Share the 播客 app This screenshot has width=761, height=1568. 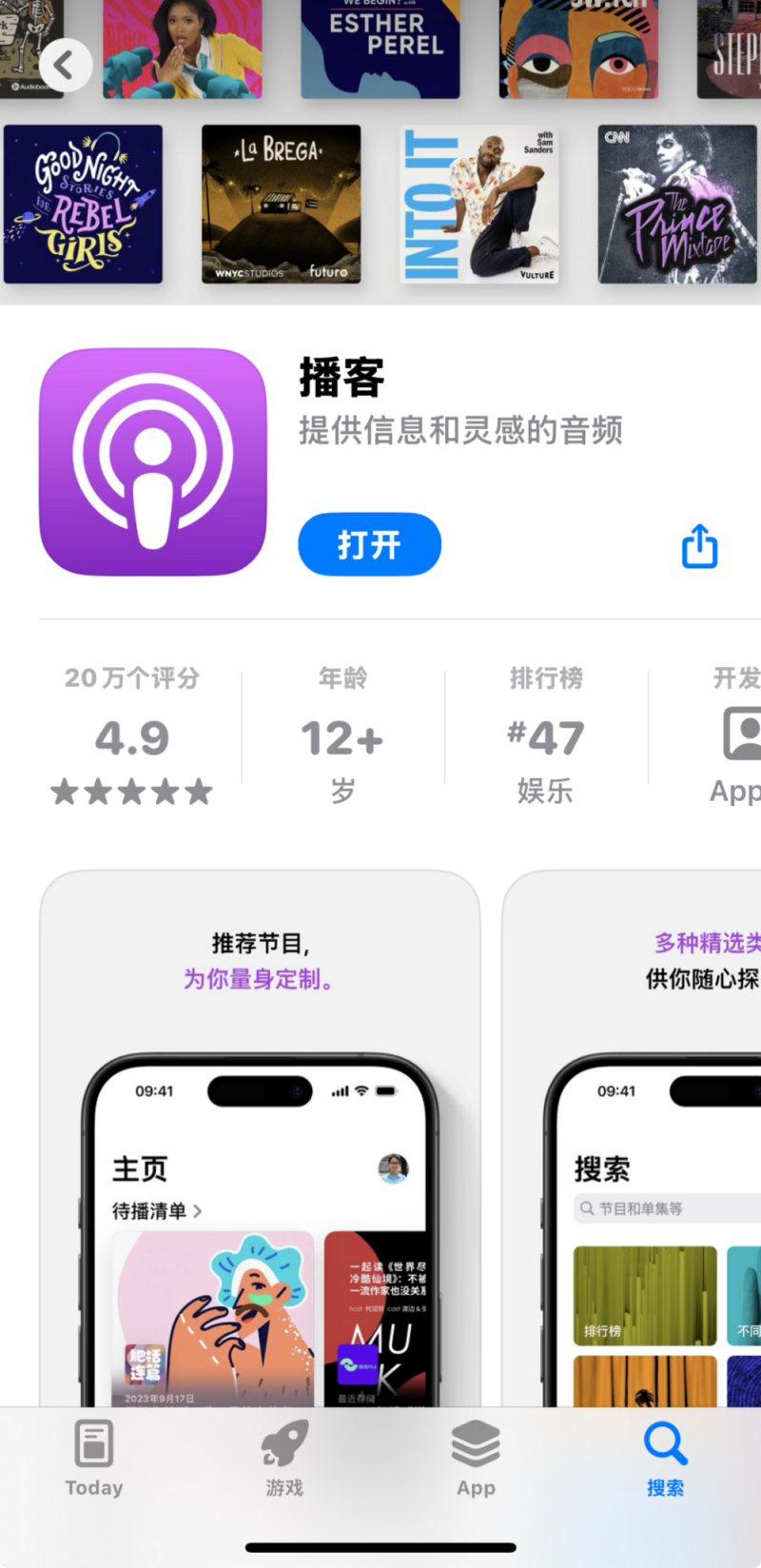[699, 546]
